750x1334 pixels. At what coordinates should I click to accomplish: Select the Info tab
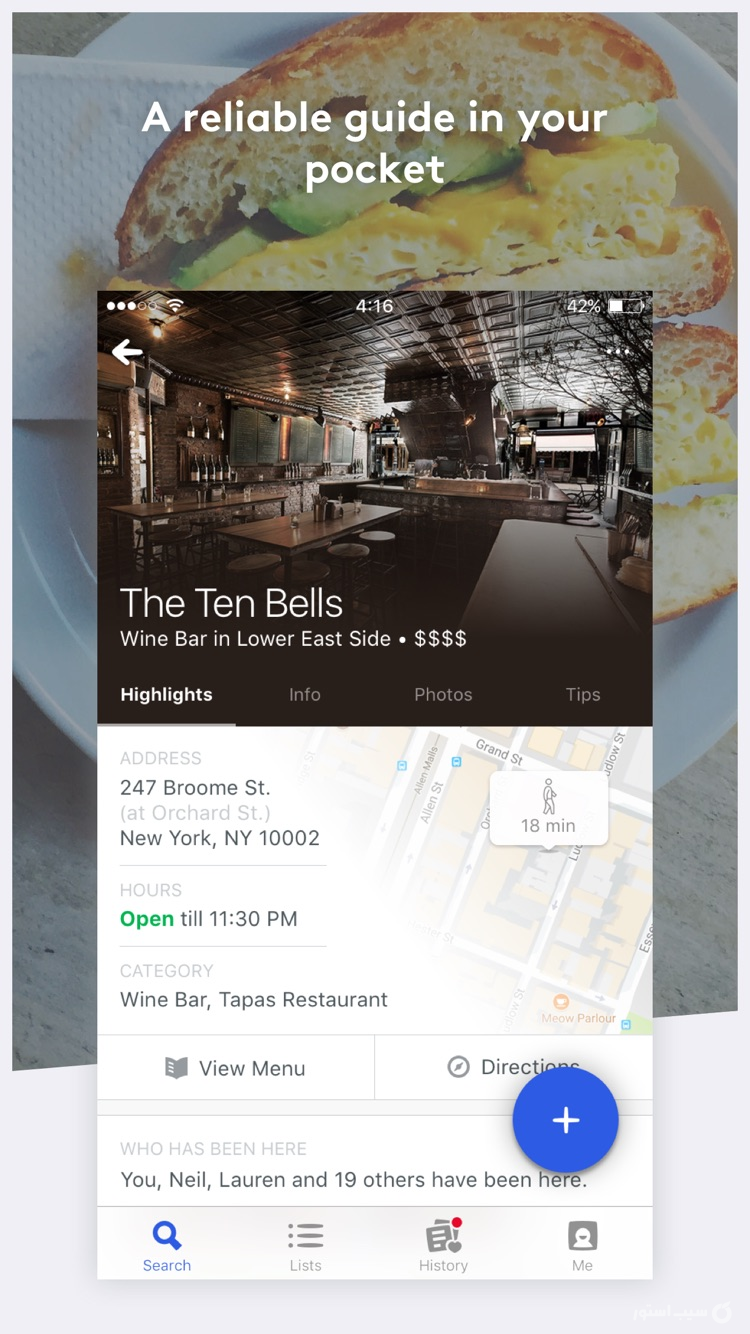305,694
